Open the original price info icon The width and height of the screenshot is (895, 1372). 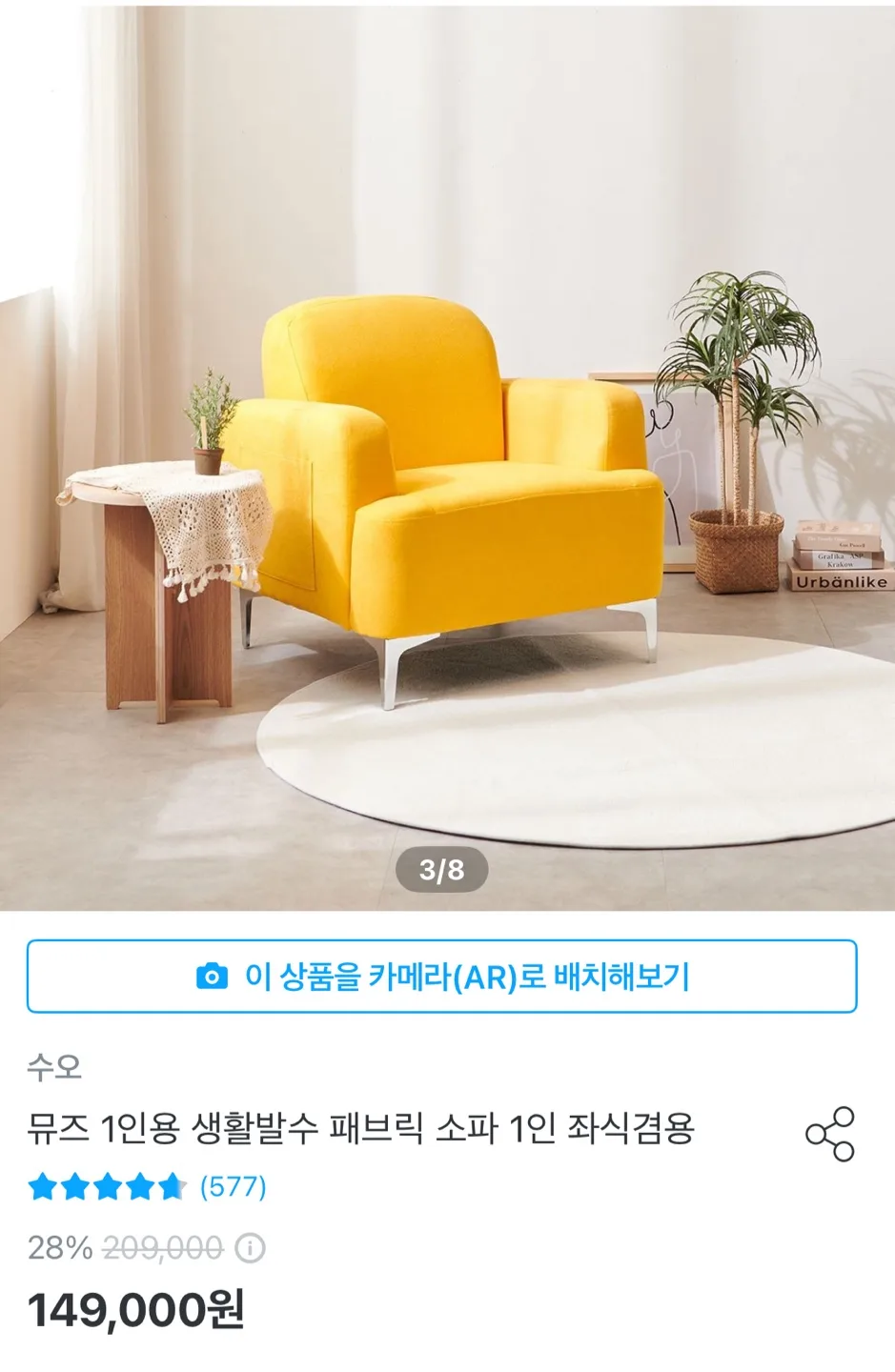point(250,1248)
